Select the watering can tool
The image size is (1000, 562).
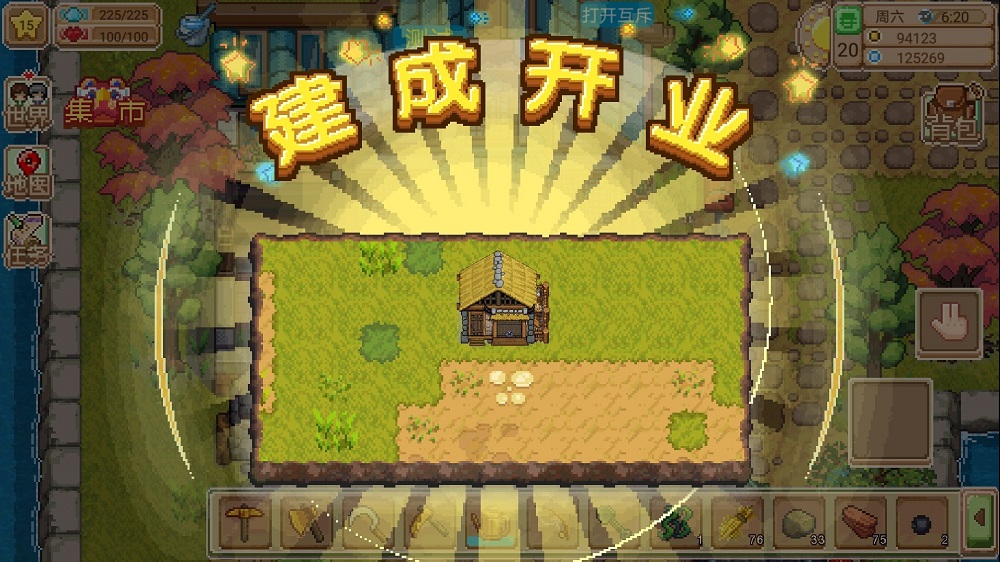pos(491,524)
